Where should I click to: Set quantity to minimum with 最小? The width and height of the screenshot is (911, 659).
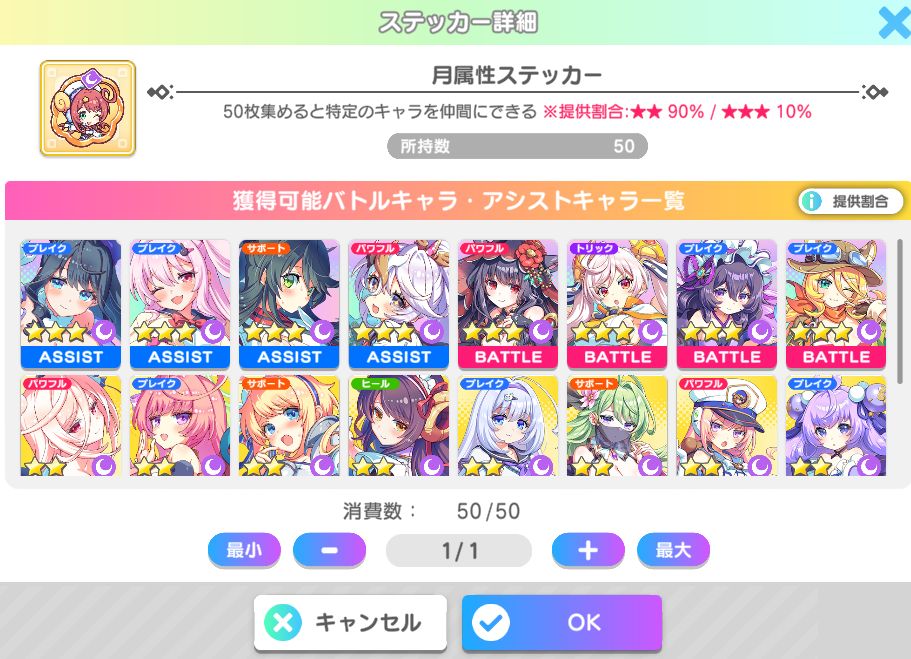pyautogui.click(x=244, y=550)
